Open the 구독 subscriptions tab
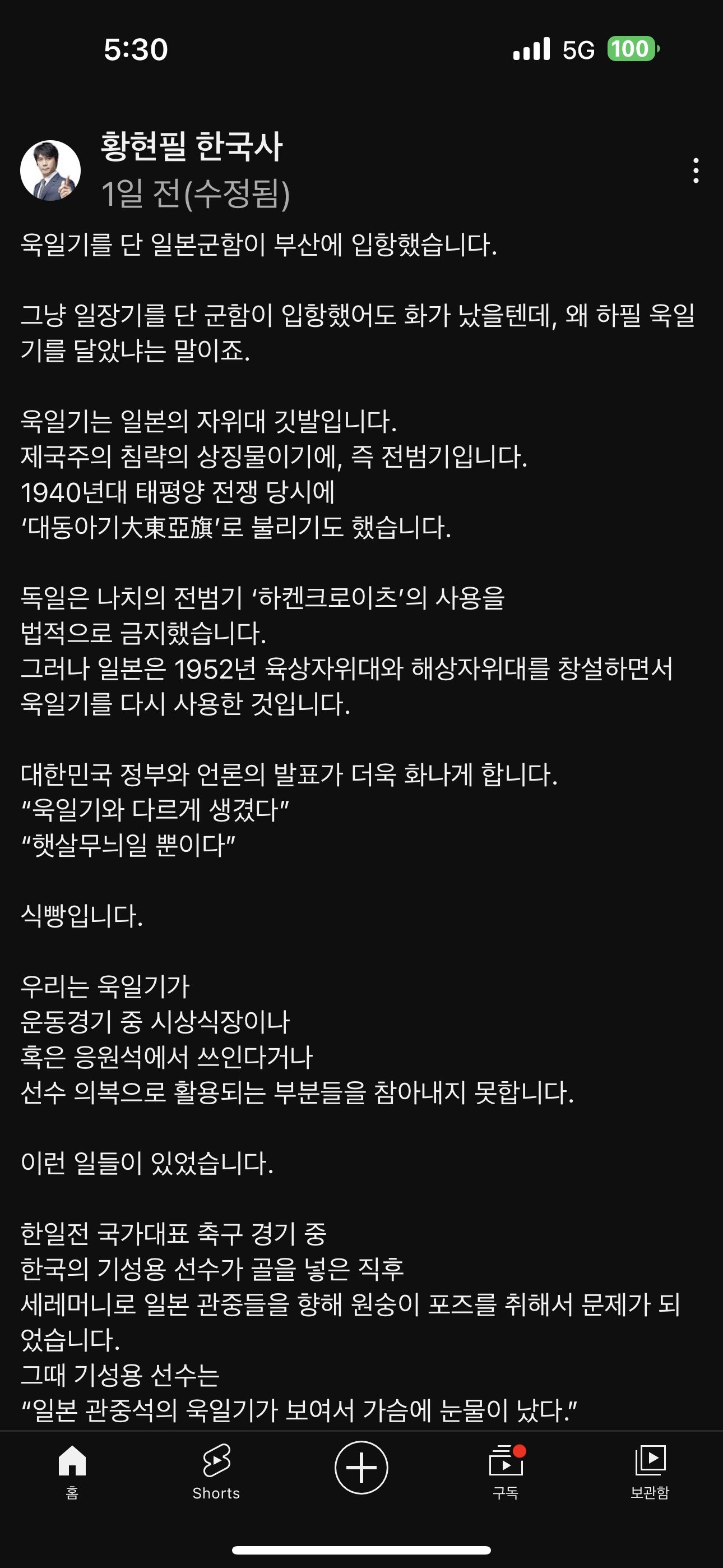 [x=506, y=1472]
